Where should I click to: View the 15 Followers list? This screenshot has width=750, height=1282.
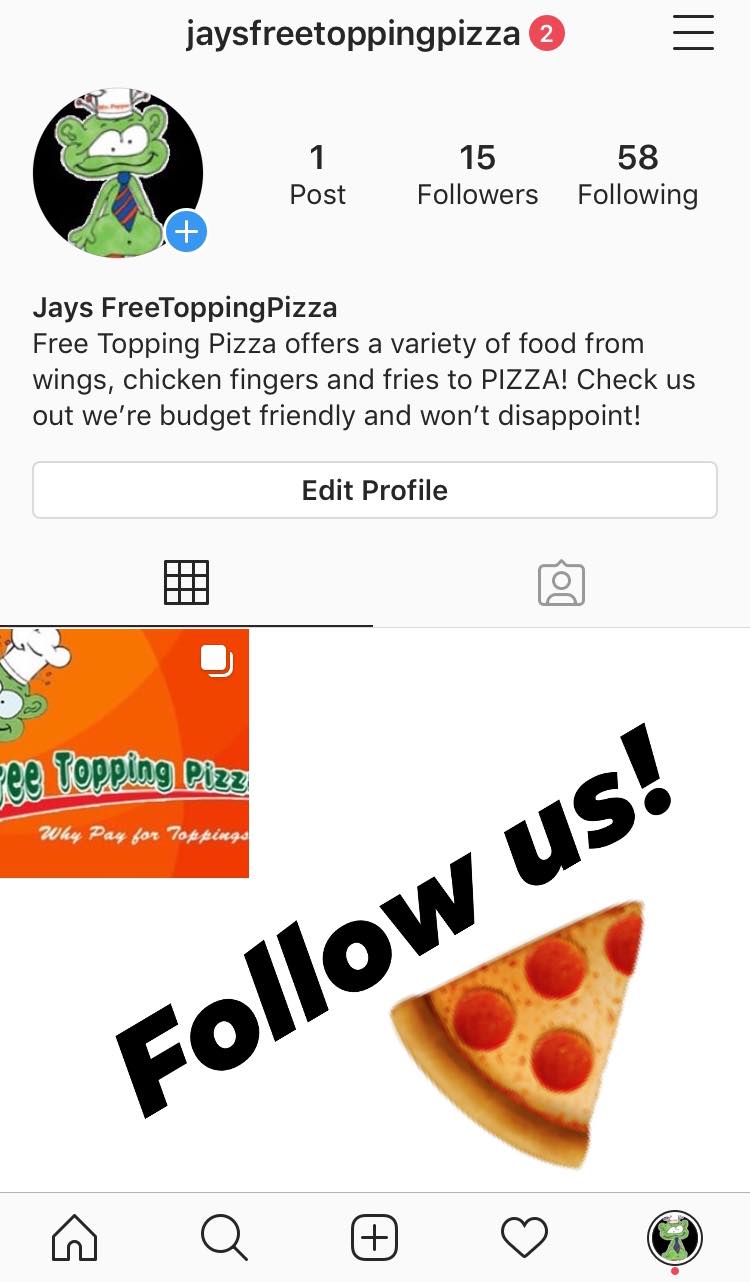(477, 174)
